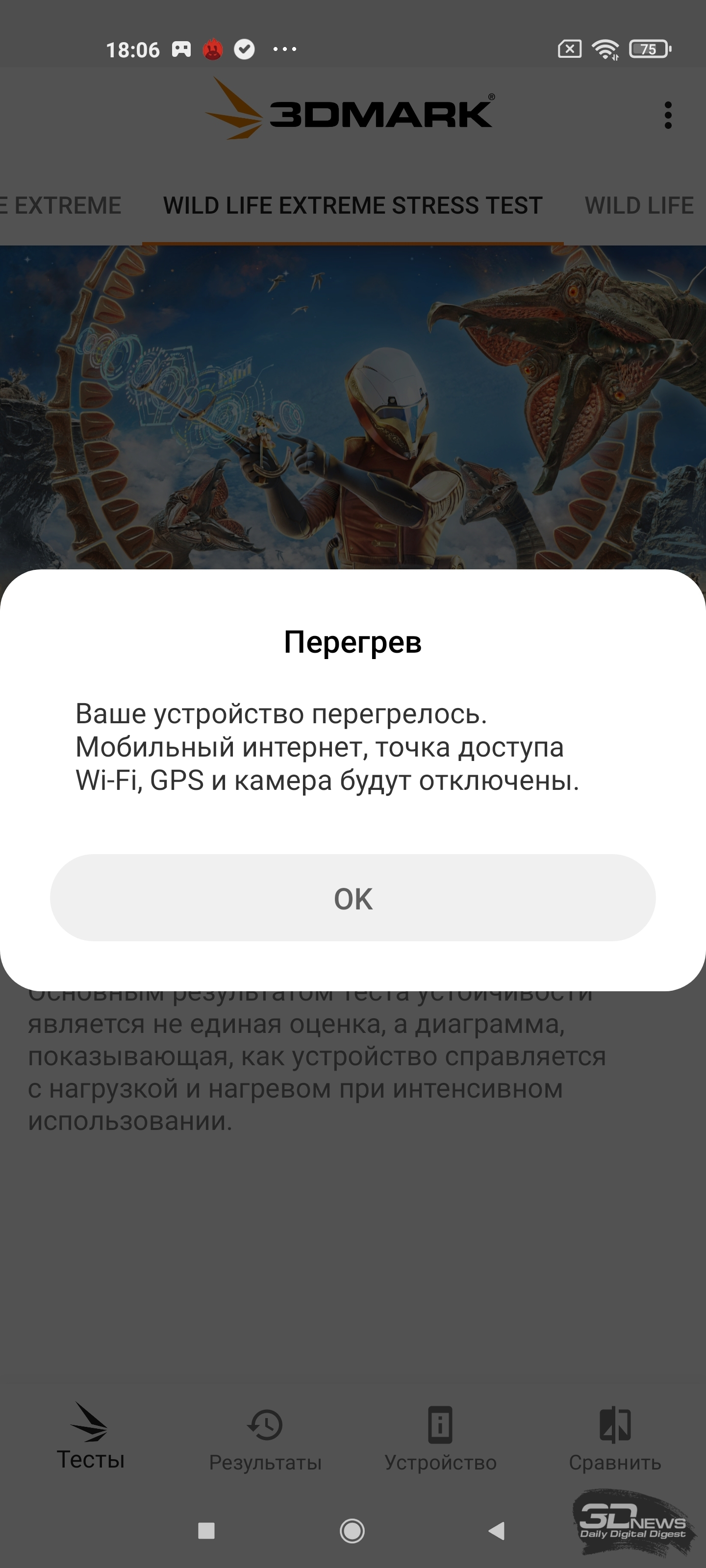Select the Тесты tab

(x=90, y=1437)
